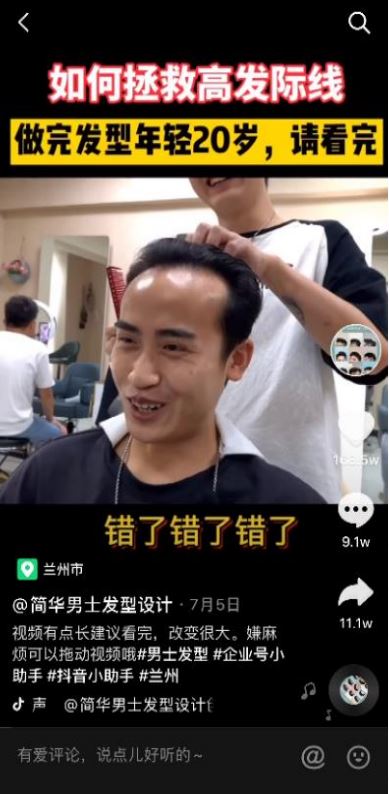Pause the playing video
Screen dimensions: 389x794
click(194, 340)
